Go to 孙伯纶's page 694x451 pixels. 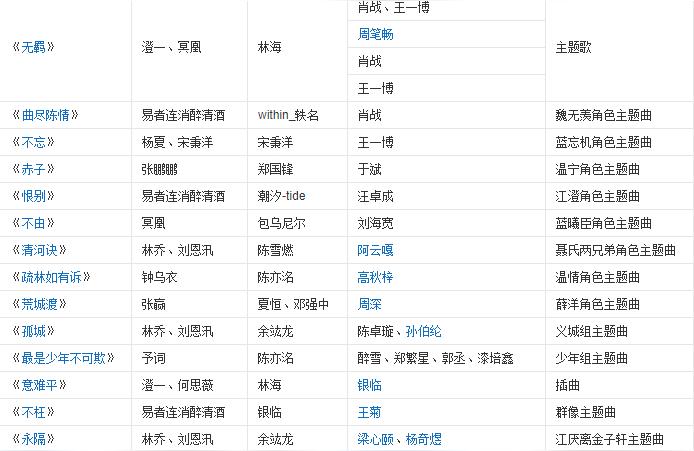tap(423, 331)
